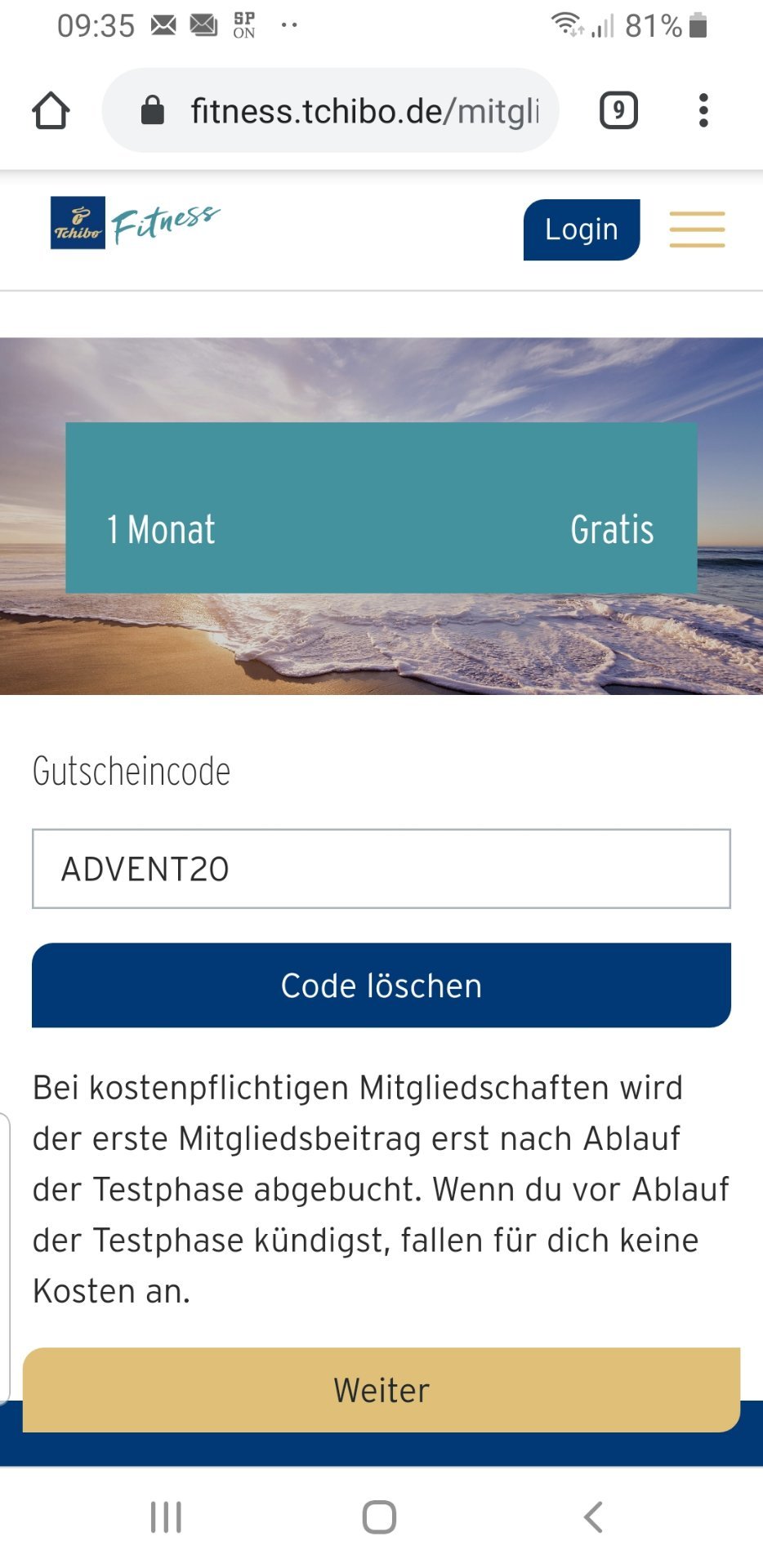Continue with the Weiter button
Viewport: 763px width, 1568px height.
(381, 1390)
